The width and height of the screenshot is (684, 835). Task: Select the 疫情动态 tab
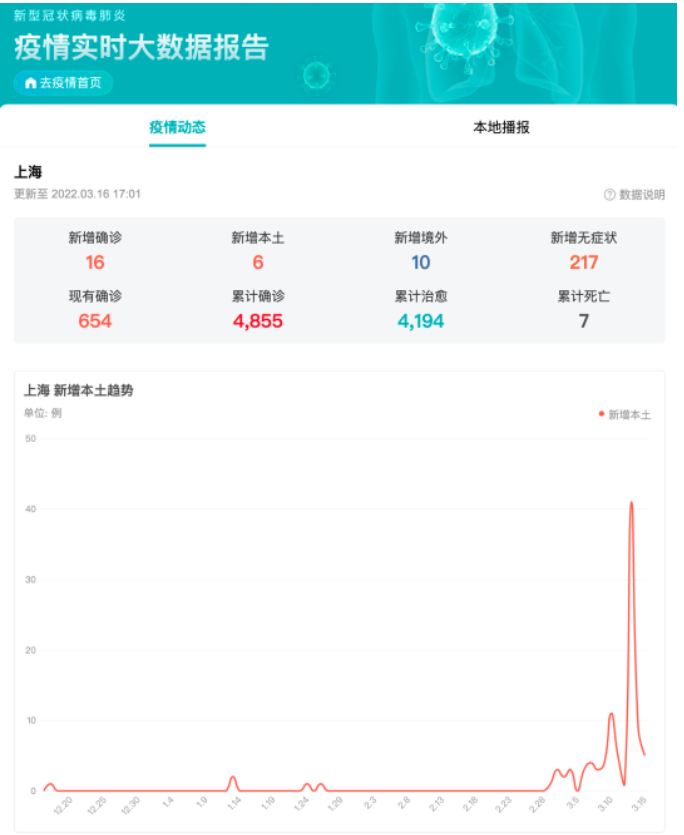point(177,128)
